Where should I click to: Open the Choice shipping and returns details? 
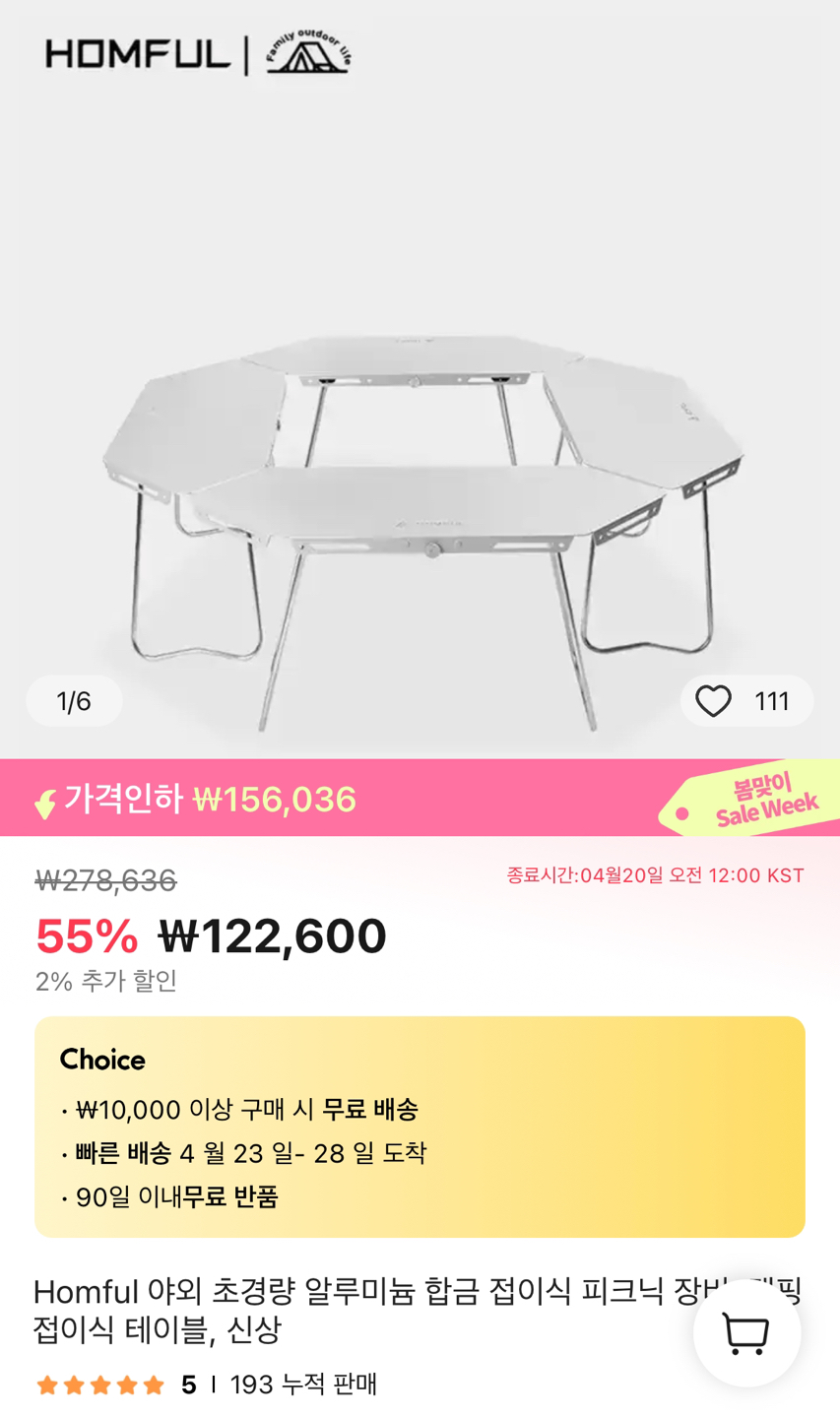pos(420,1127)
